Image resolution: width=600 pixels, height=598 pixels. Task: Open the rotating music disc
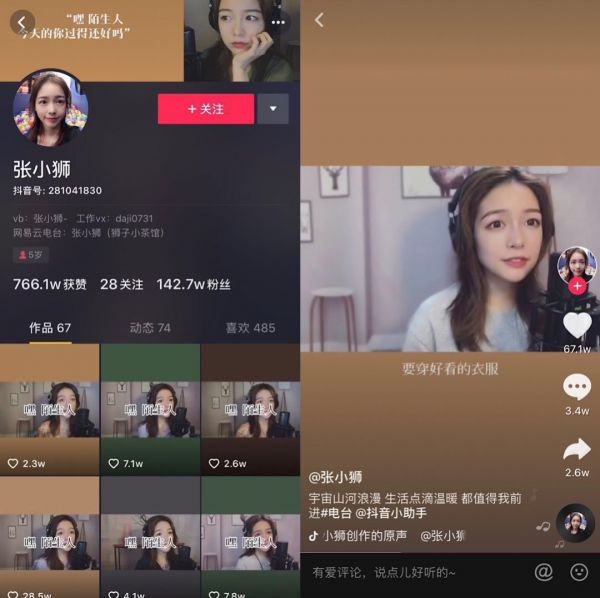coord(575,523)
